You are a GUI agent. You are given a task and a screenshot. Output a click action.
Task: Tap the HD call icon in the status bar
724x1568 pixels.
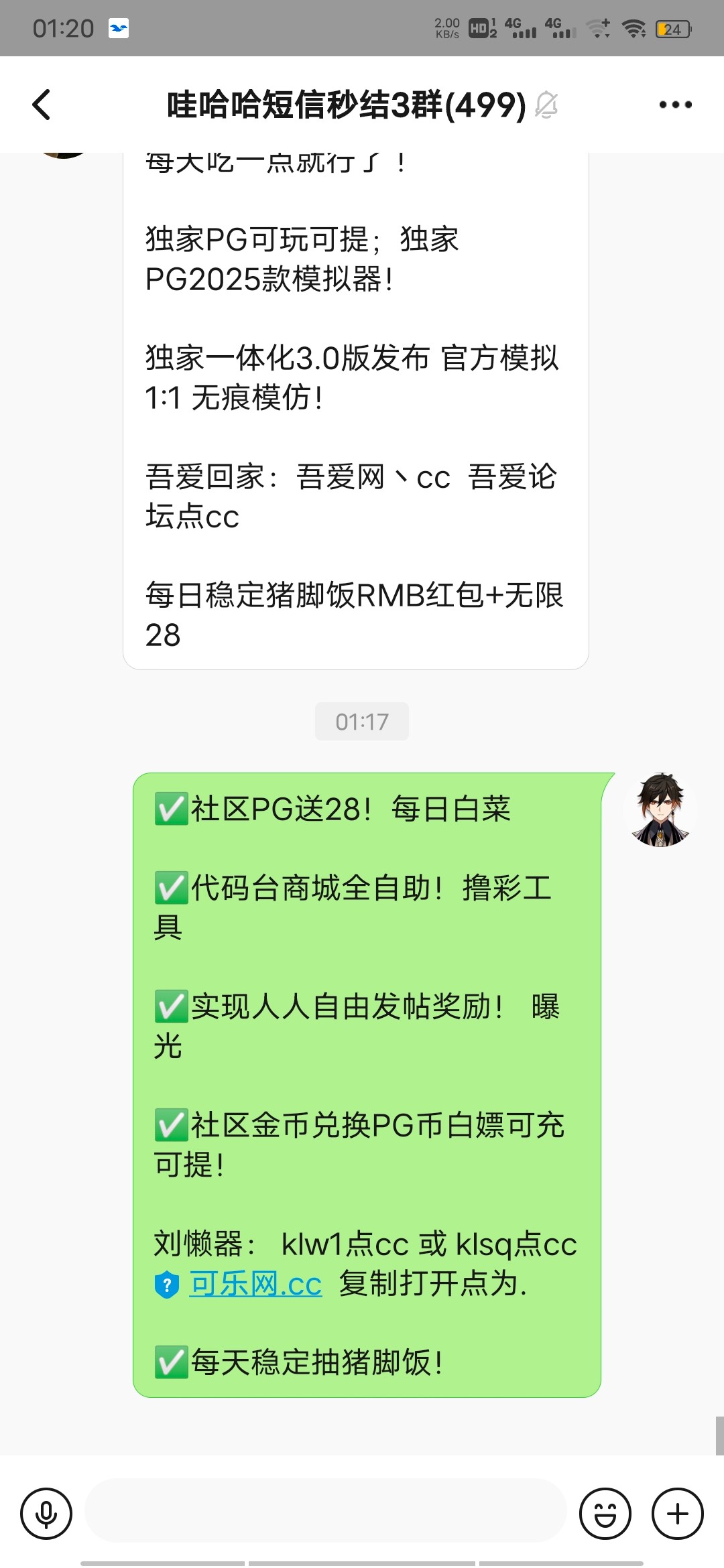click(x=479, y=27)
